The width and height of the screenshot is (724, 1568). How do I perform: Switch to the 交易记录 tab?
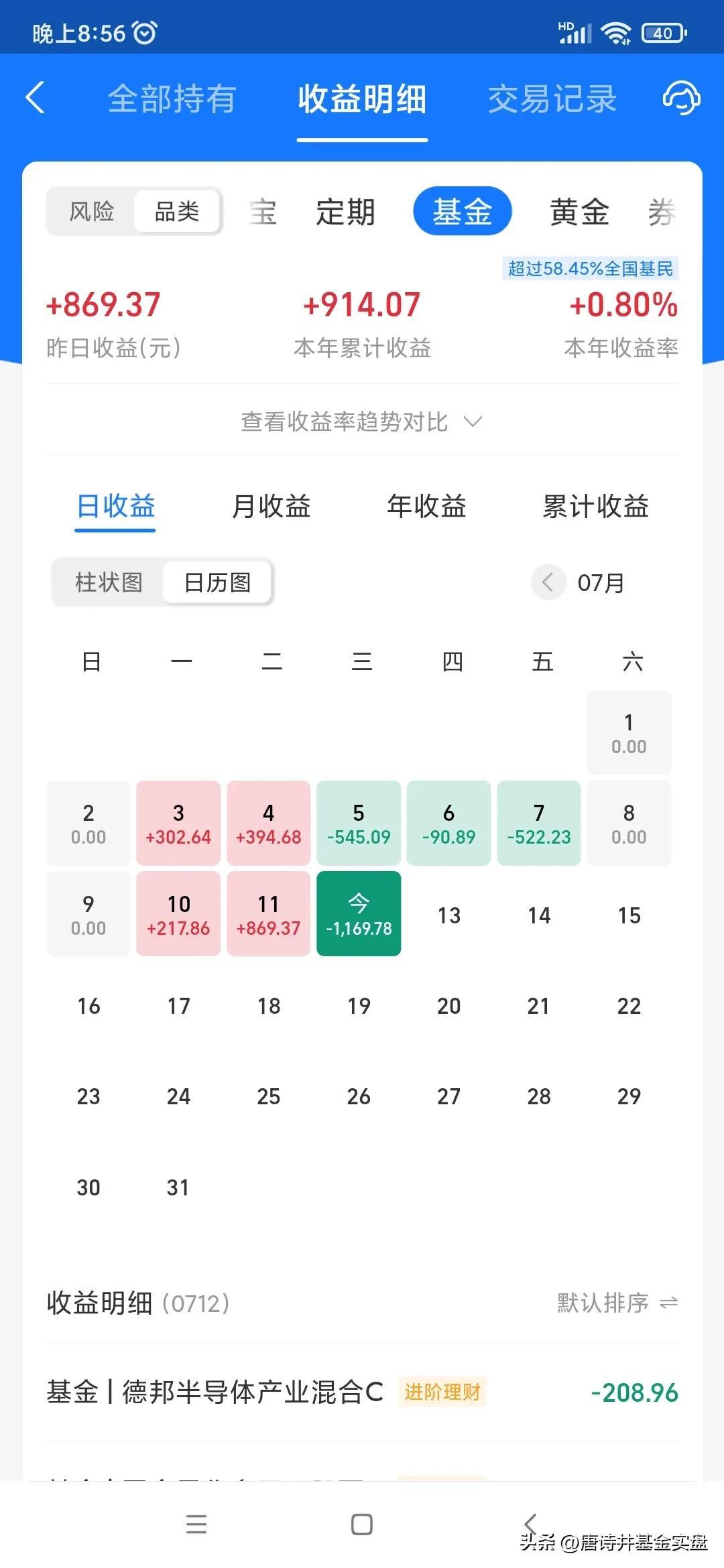[552, 99]
